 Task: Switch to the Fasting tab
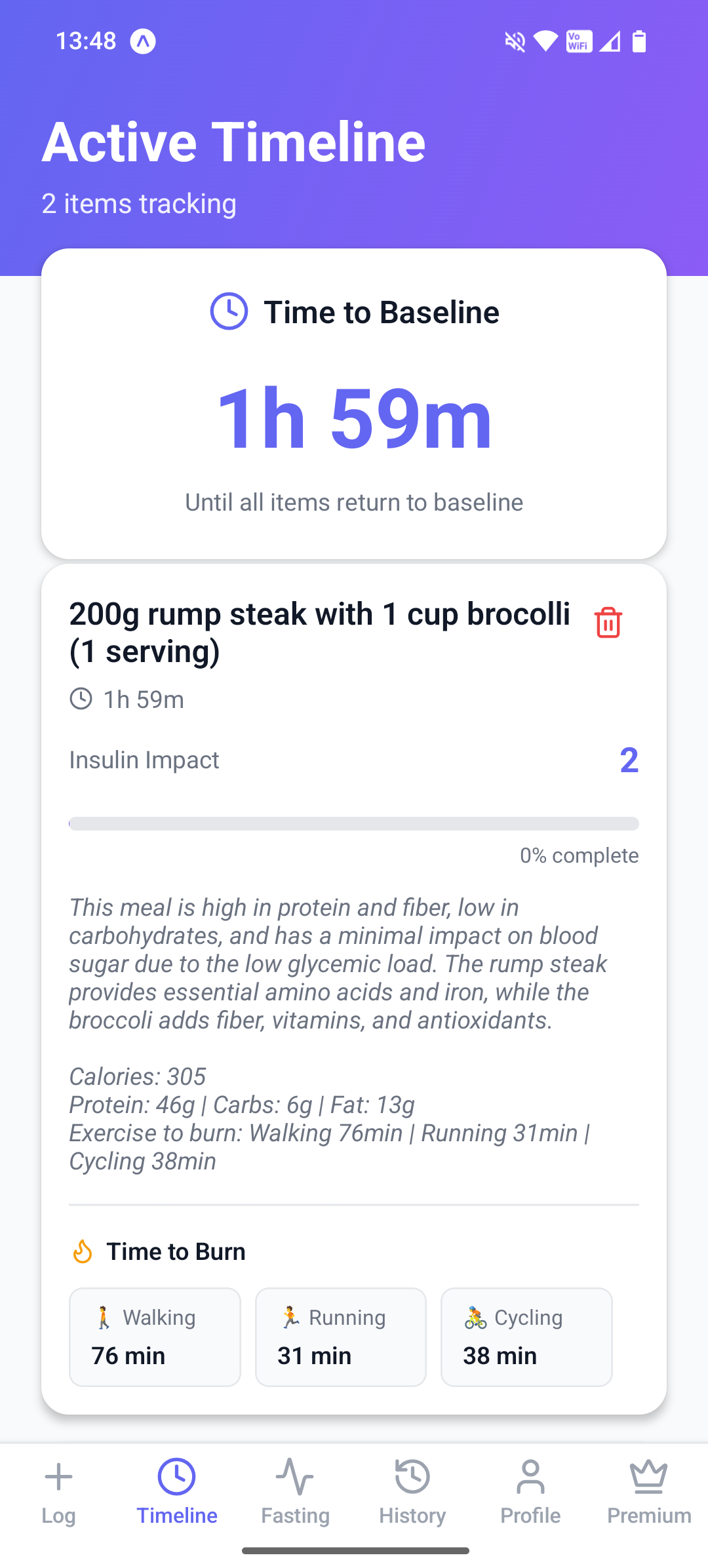pos(295,1493)
